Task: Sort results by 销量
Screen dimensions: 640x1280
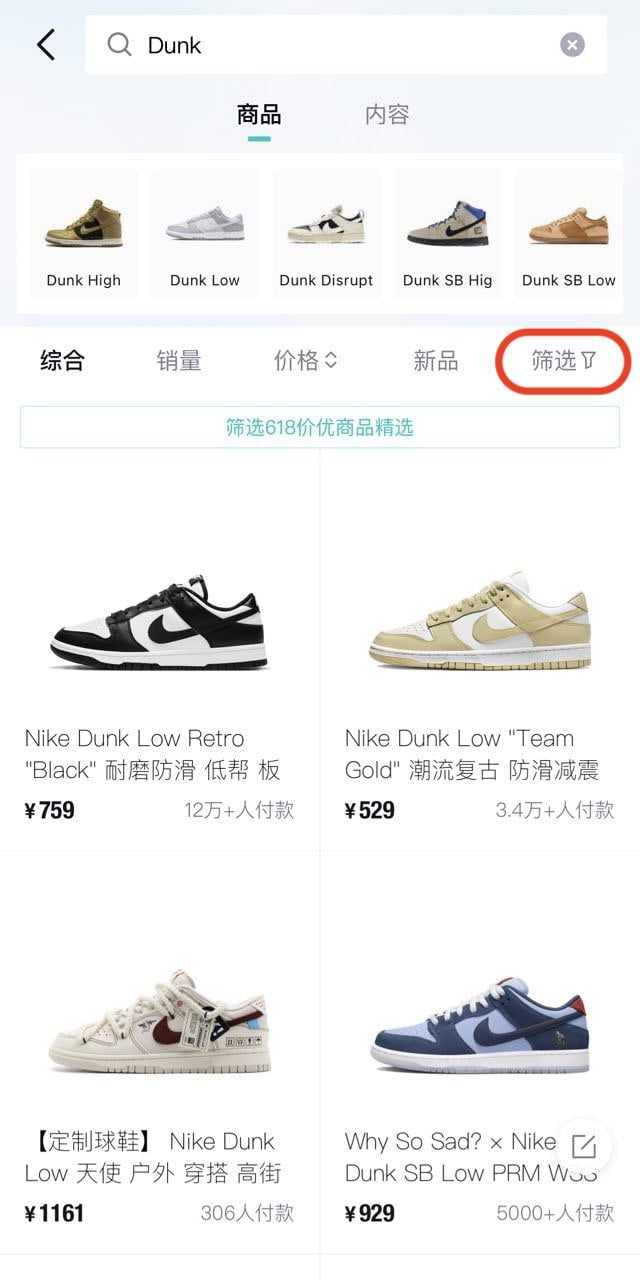Action: (179, 361)
